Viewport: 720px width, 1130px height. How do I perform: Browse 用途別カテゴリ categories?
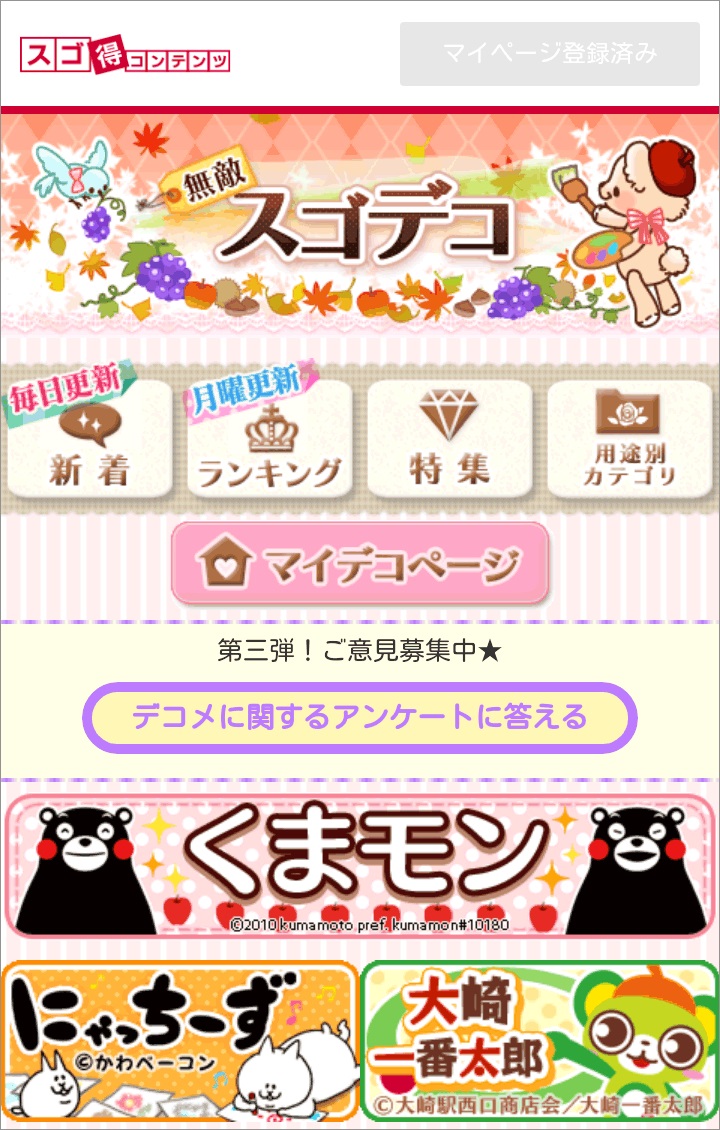(x=630, y=440)
